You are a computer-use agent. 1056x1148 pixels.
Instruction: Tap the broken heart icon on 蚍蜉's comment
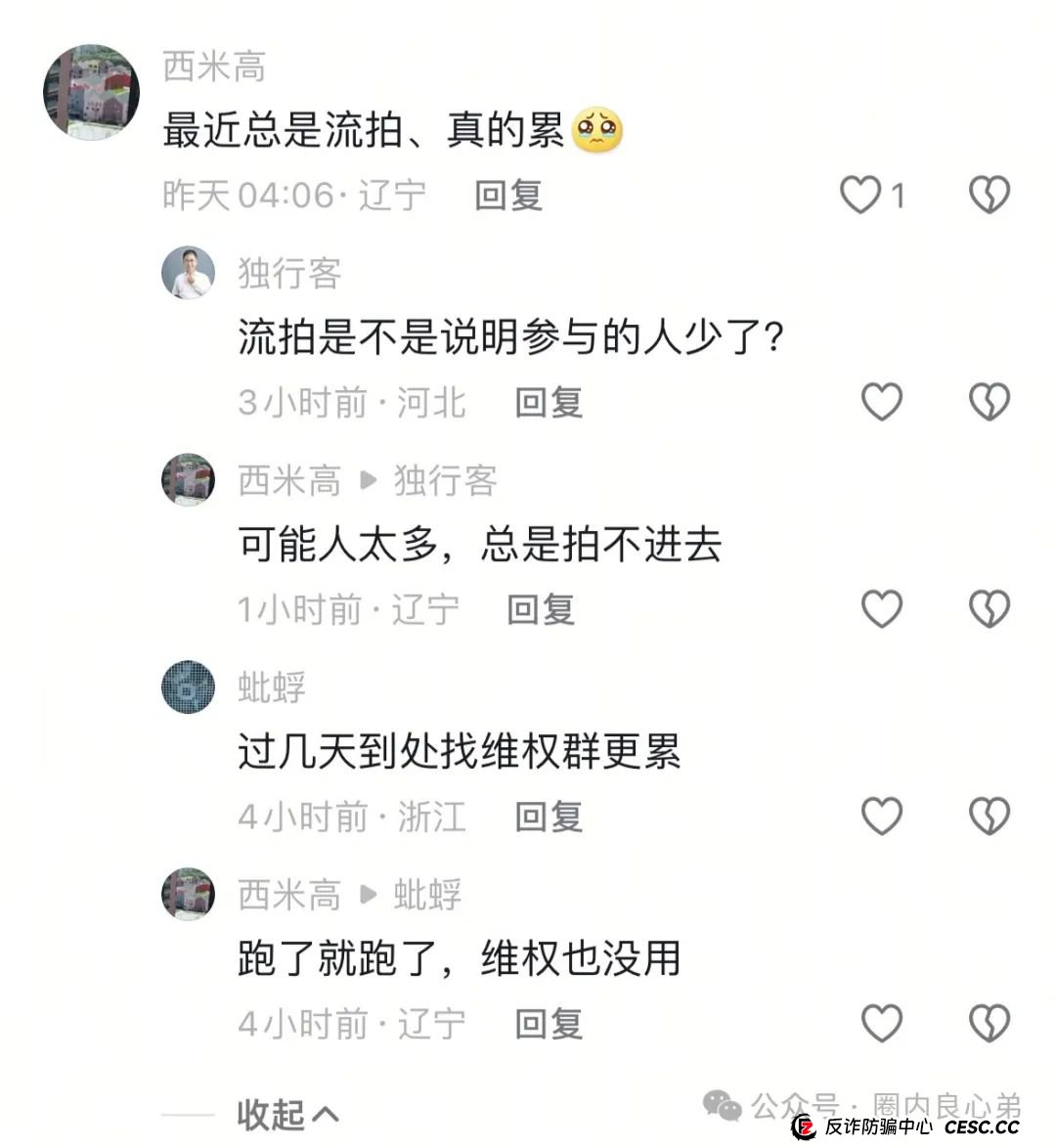coord(990,815)
